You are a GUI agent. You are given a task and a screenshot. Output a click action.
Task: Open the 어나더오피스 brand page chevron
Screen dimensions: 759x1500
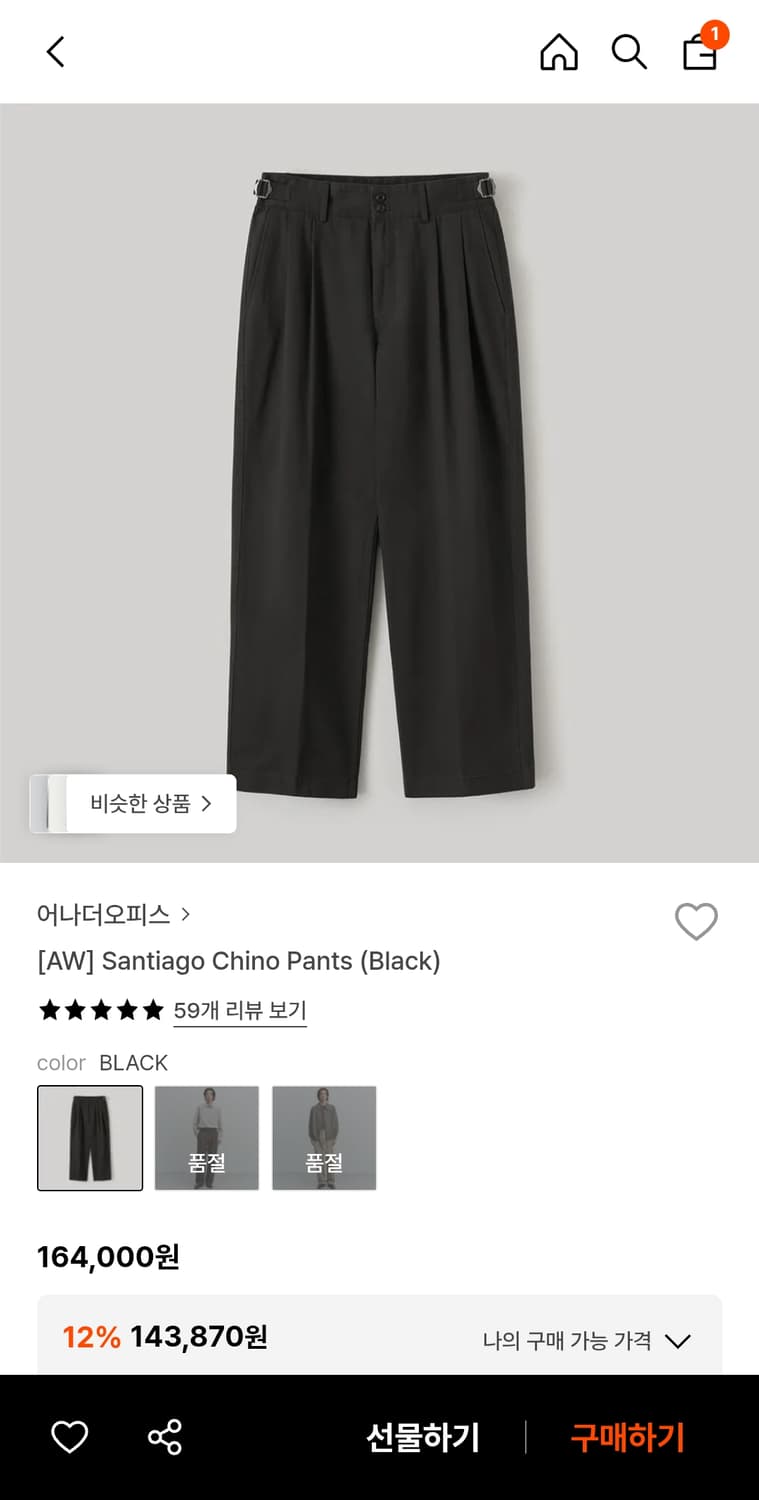tap(185, 913)
